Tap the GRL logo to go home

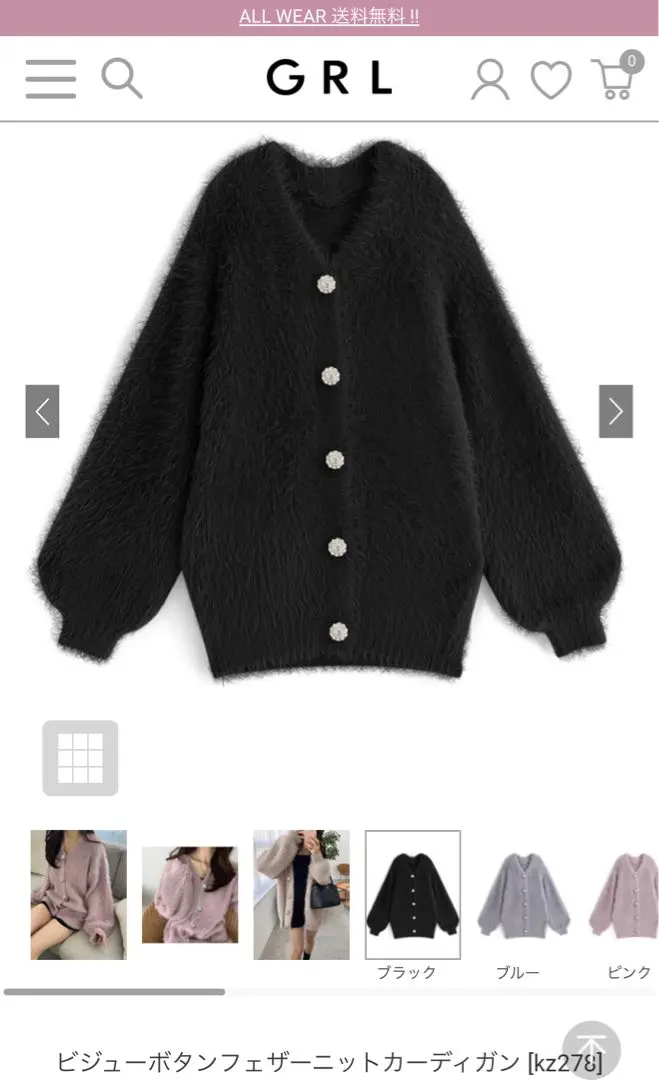tap(329, 78)
